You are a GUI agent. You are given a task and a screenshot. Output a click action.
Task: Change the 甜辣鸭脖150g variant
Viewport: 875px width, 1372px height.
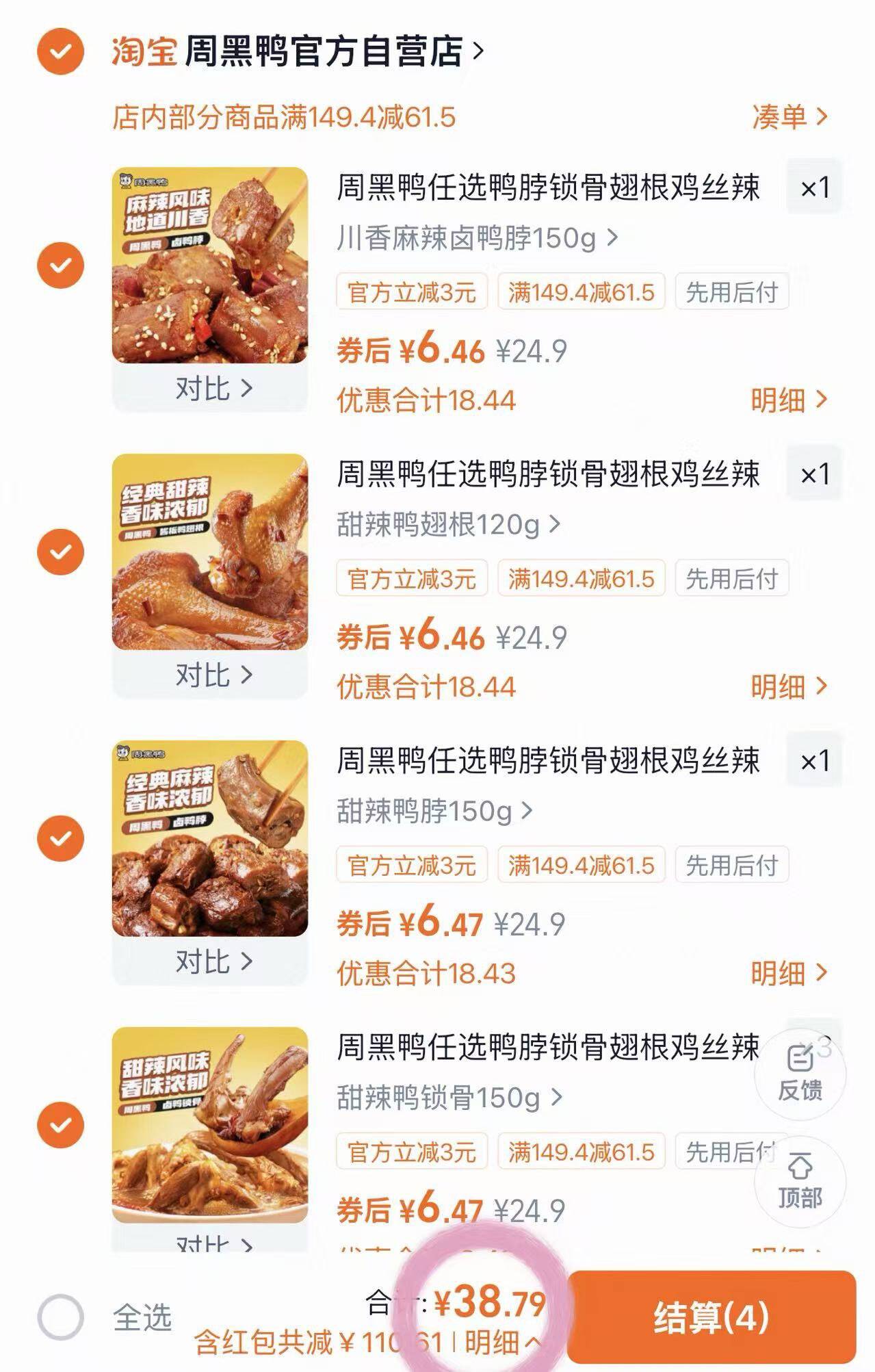(x=434, y=812)
